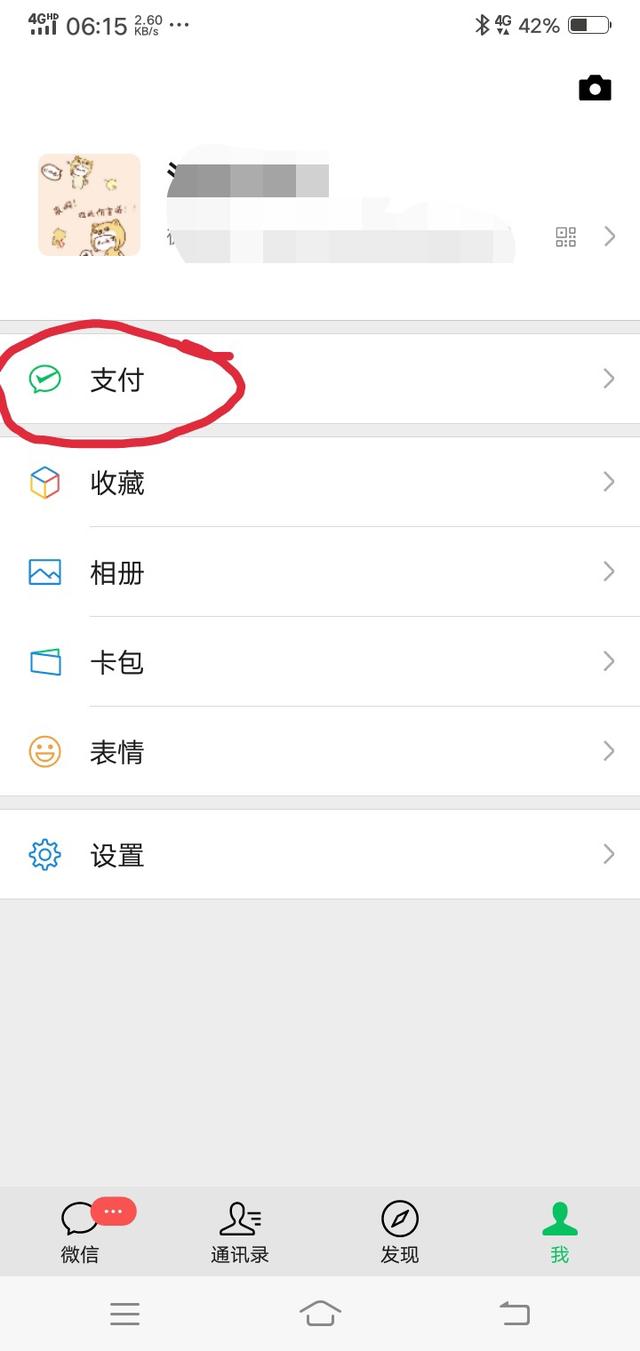Open my QR code icon
640x1351 pixels.
(566, 237)
